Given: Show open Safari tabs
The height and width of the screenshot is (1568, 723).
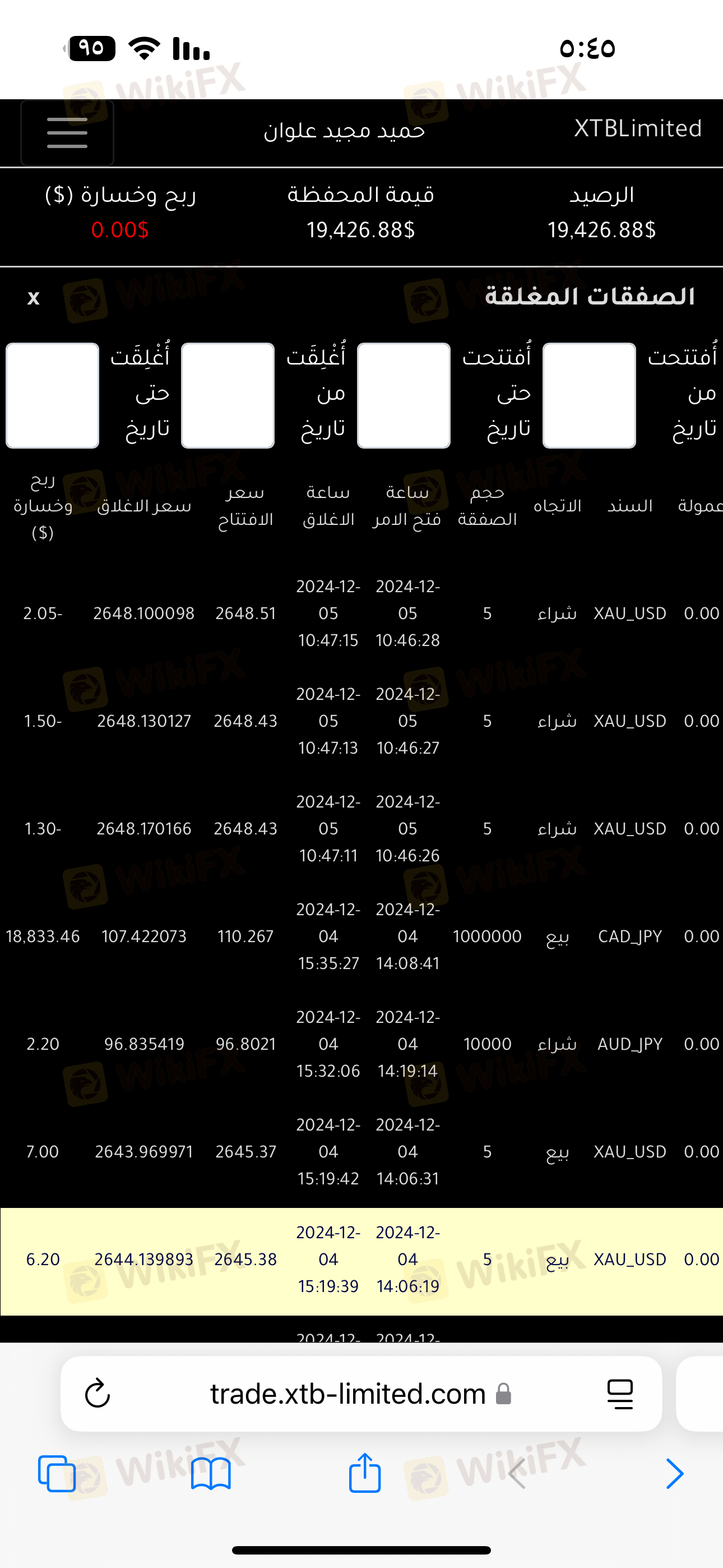Looking at the screenshot, I should tap(57, 1474).
